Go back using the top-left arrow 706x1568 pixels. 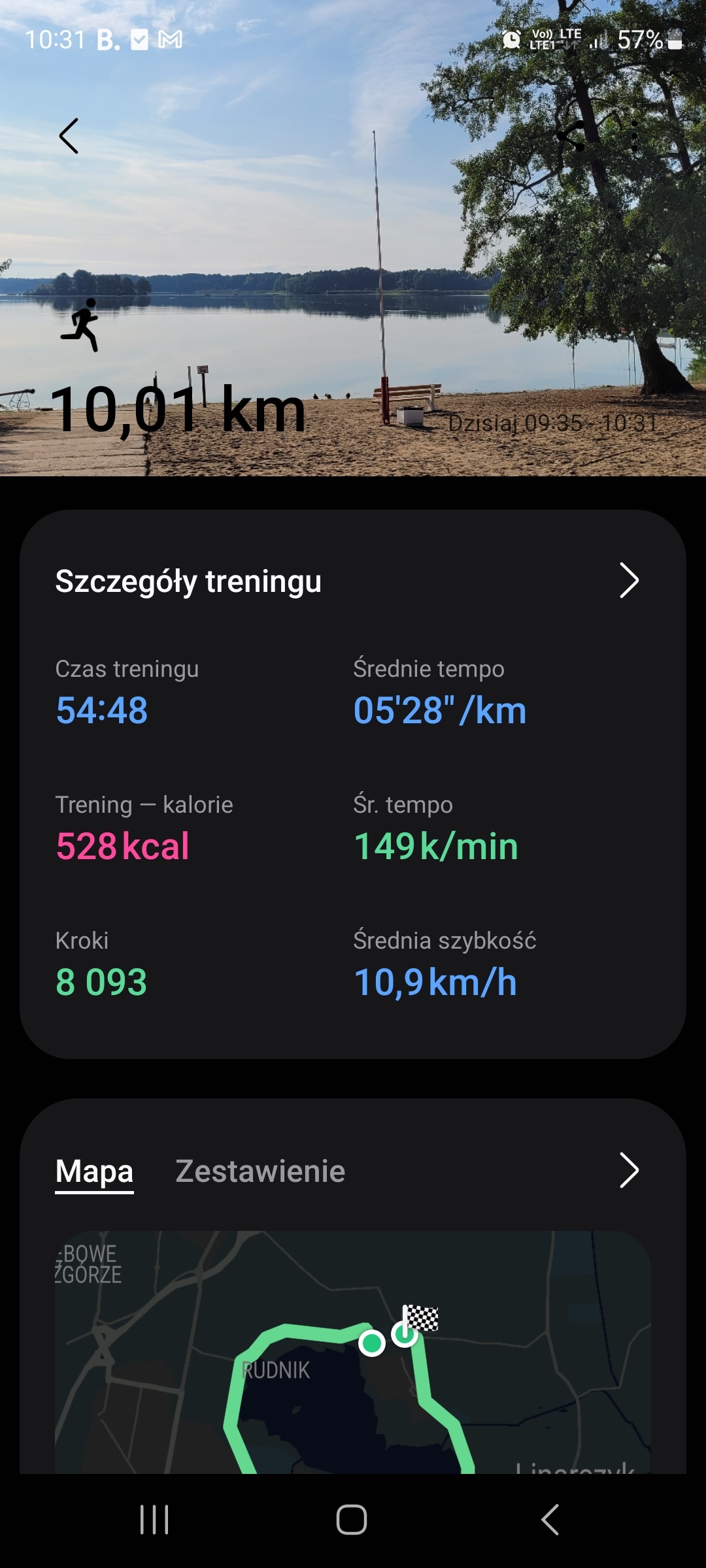click(69, 136)
